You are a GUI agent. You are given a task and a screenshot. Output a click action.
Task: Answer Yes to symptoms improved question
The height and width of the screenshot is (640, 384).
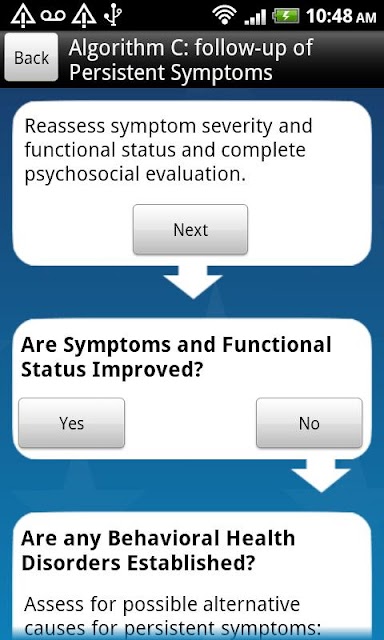(x=71, y=423)
